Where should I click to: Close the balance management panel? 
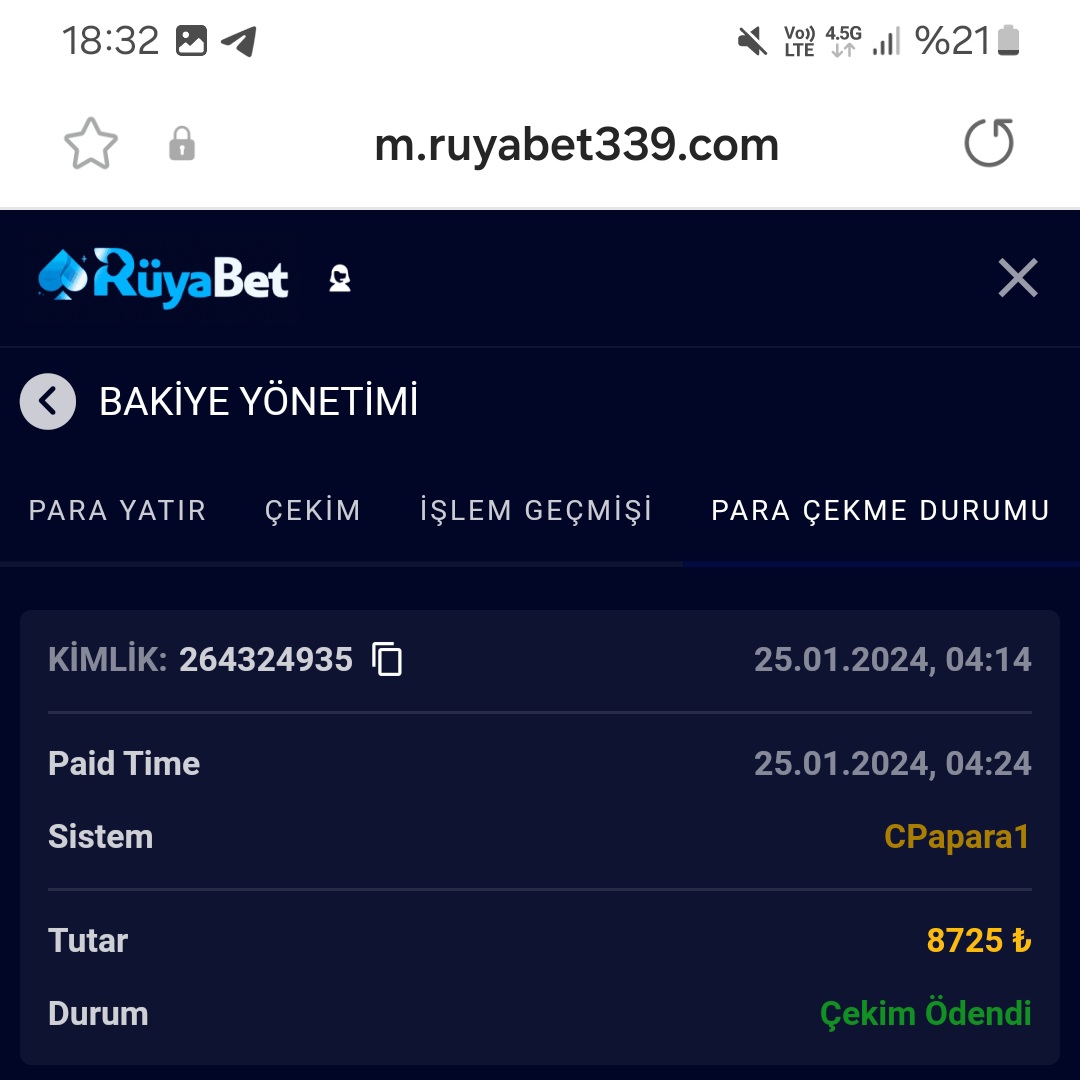[1017, 278]
